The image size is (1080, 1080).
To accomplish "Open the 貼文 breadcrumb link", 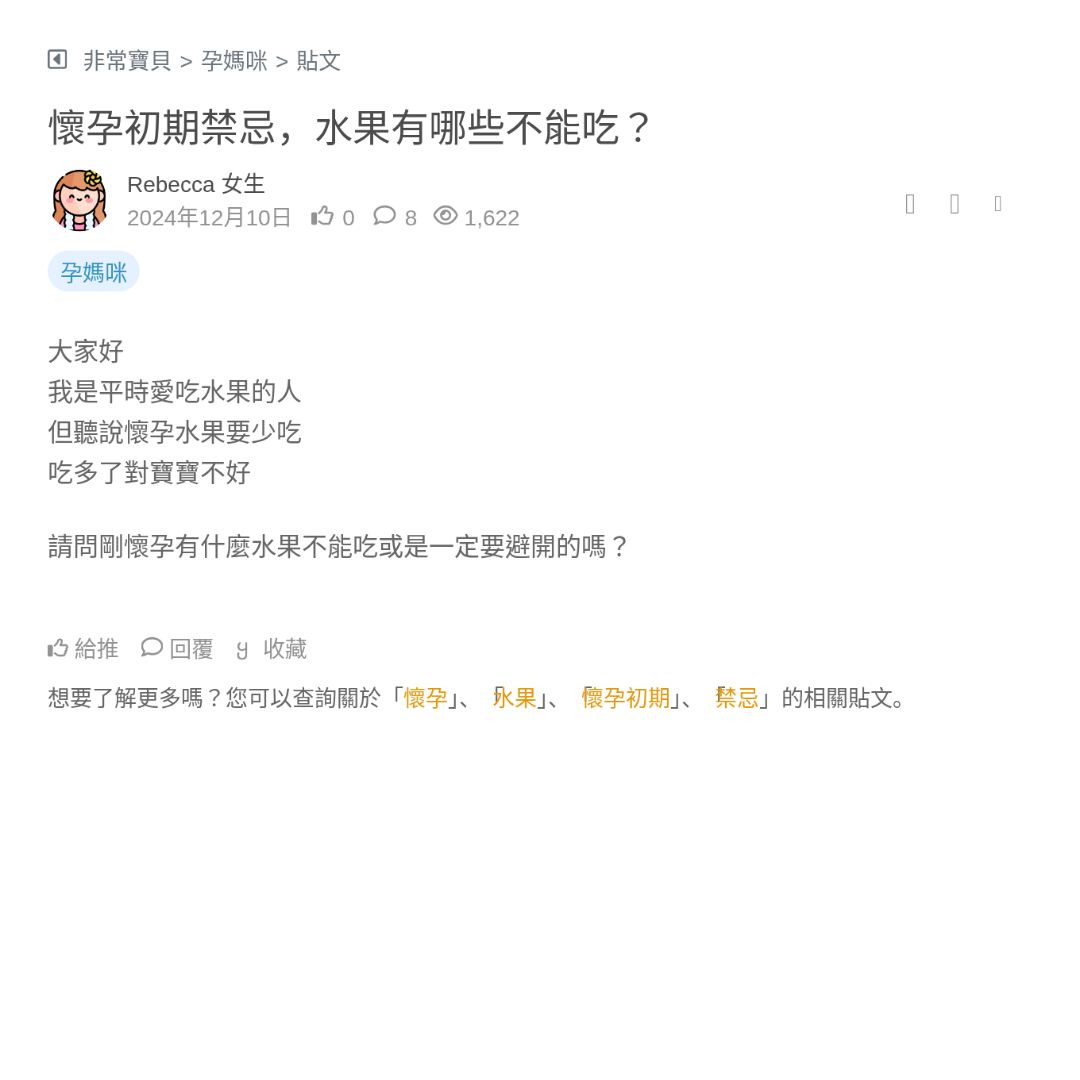I will click(x=318, y=61).
